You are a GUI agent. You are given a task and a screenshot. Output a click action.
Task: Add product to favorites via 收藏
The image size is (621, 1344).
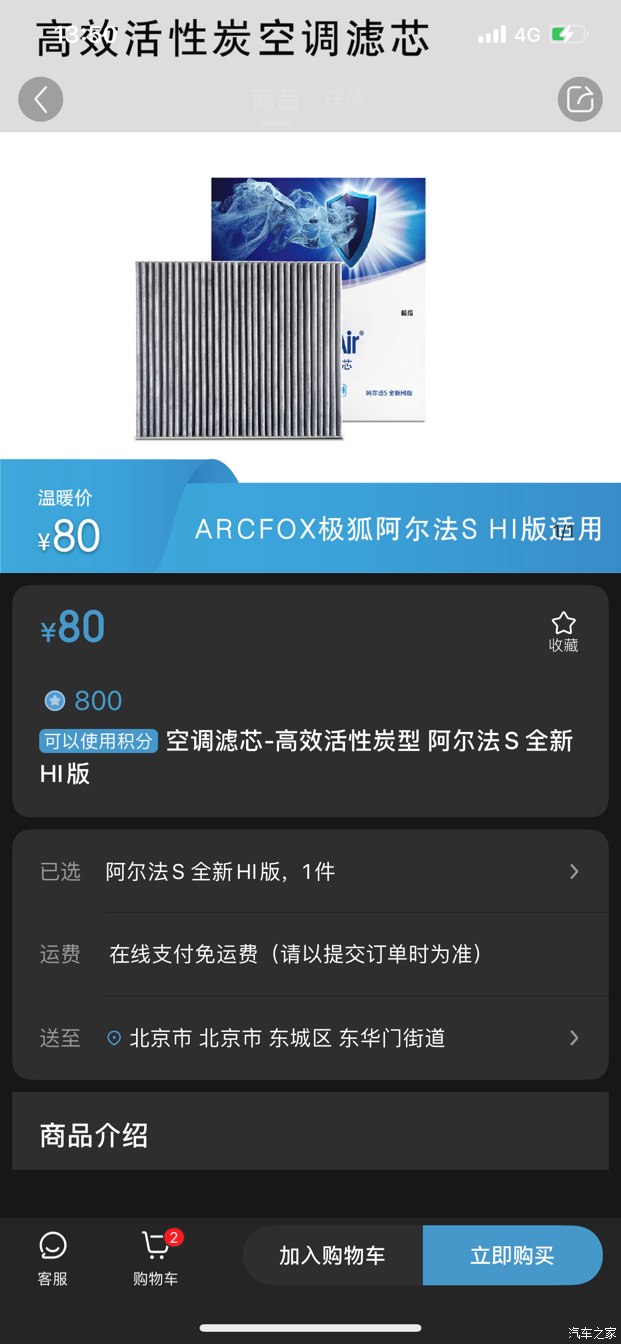point(563,632)
